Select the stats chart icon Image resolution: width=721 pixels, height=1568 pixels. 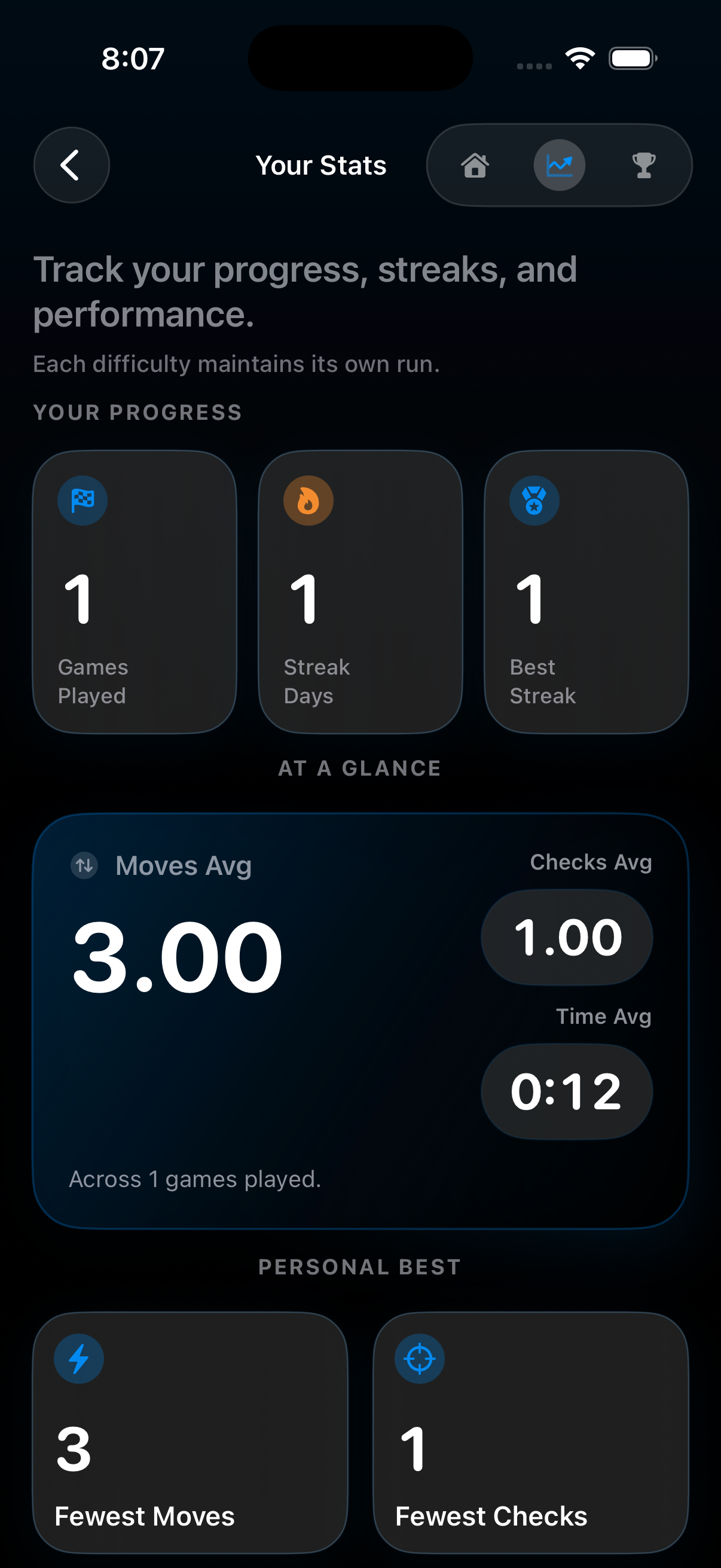click(x=559, y=165)
